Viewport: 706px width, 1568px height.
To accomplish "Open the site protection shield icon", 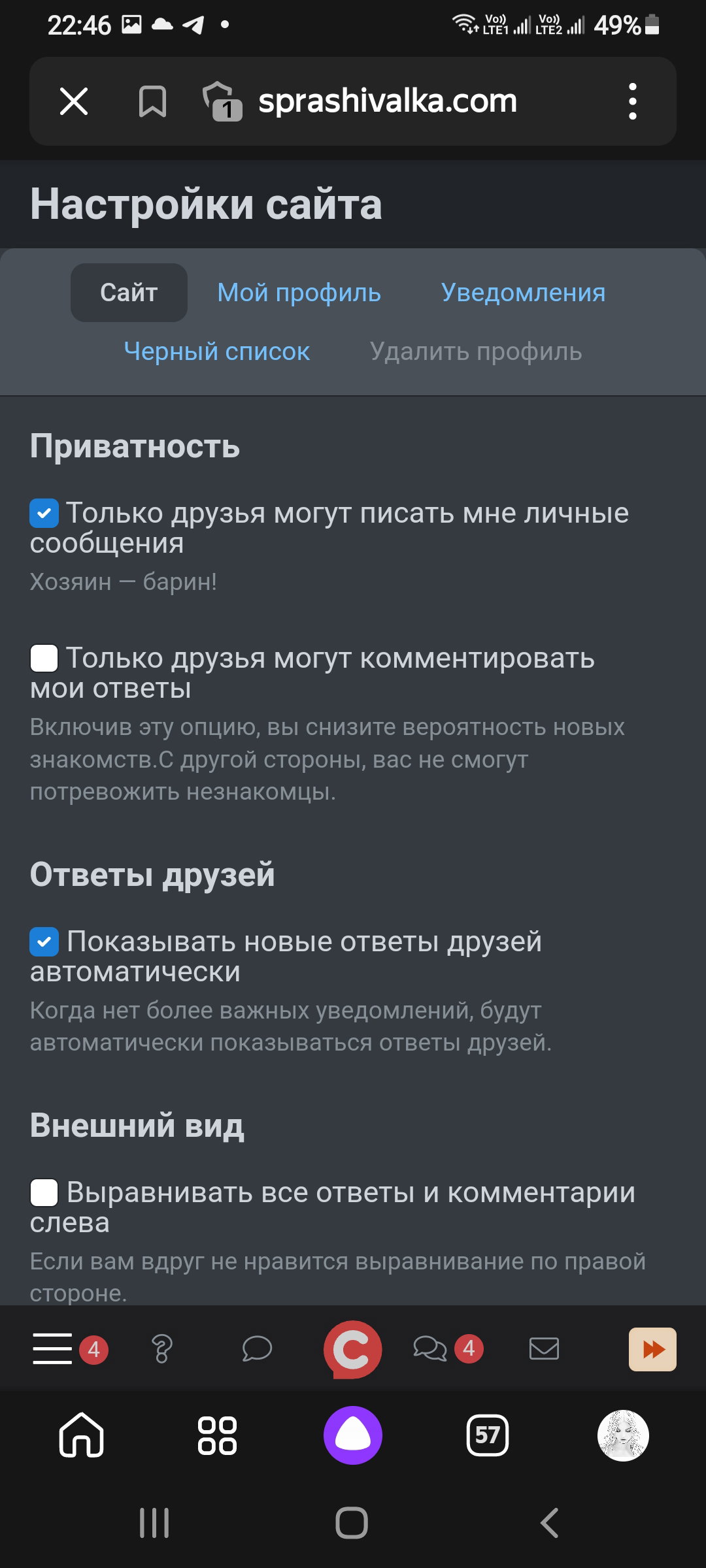I will (222, 101).
